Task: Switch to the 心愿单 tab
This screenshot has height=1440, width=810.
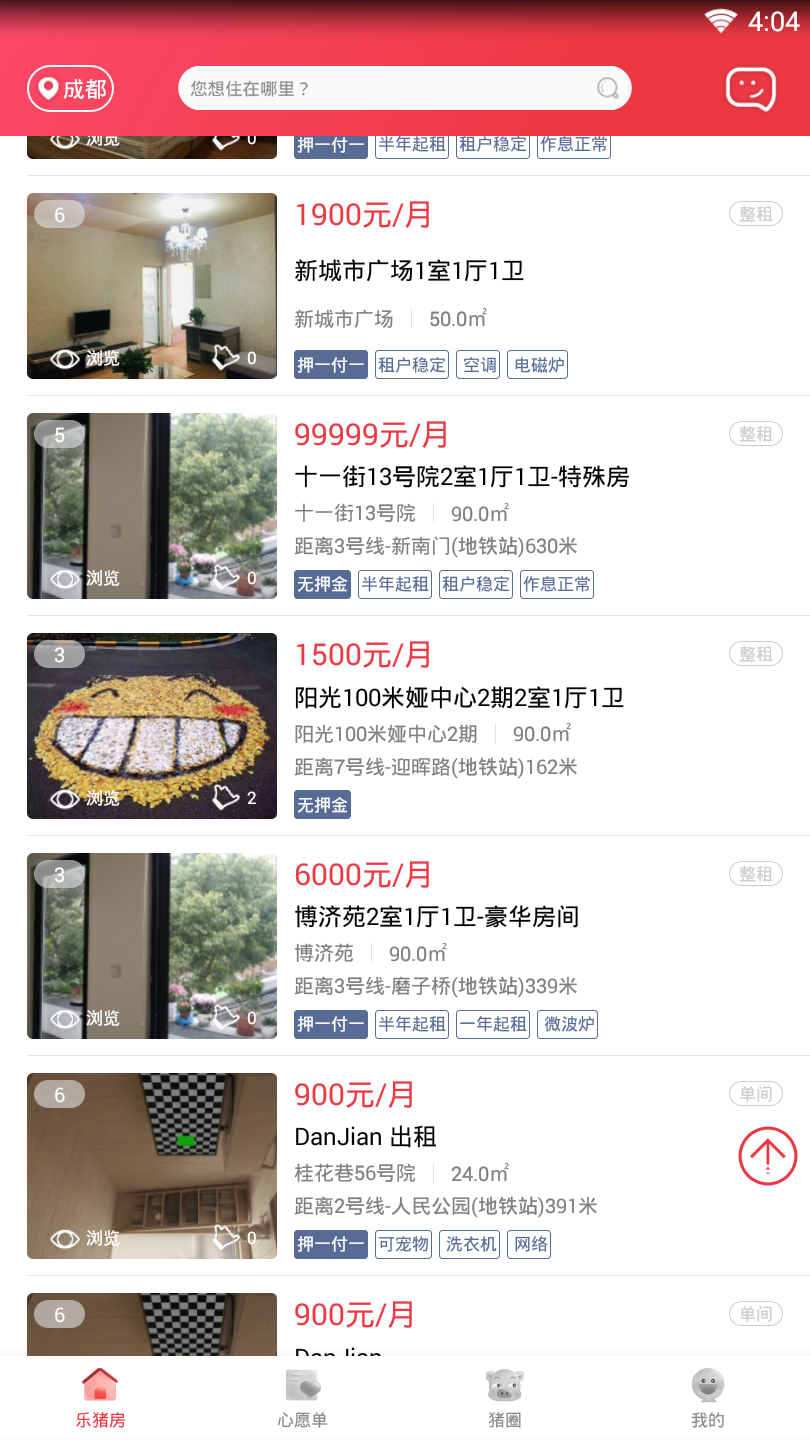Action: pos(302,1398)
